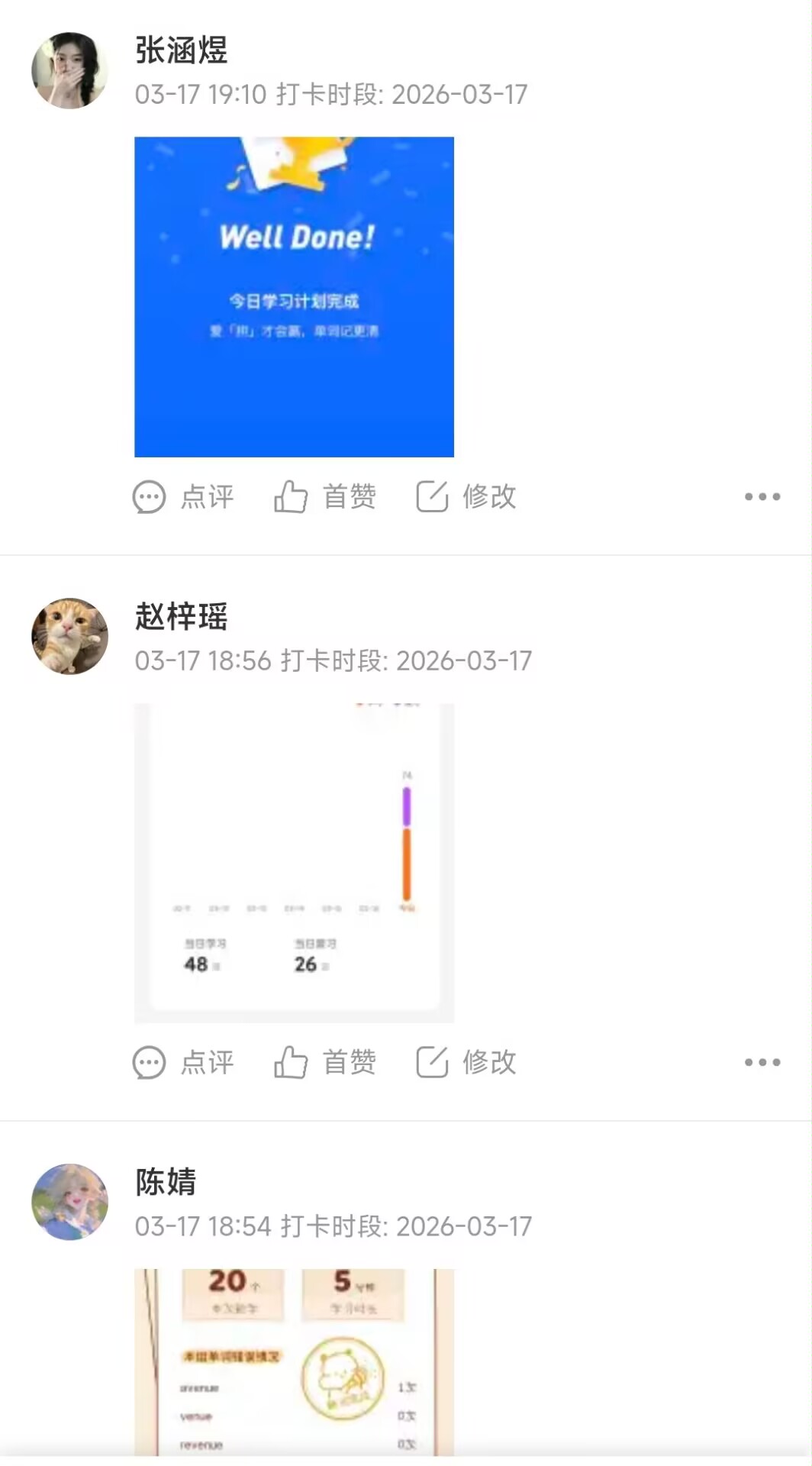The width and height of the screenshot is (812, 1466).
Task: View 陈婧's word study screenshot
Action: click(x=294, y=1363)
